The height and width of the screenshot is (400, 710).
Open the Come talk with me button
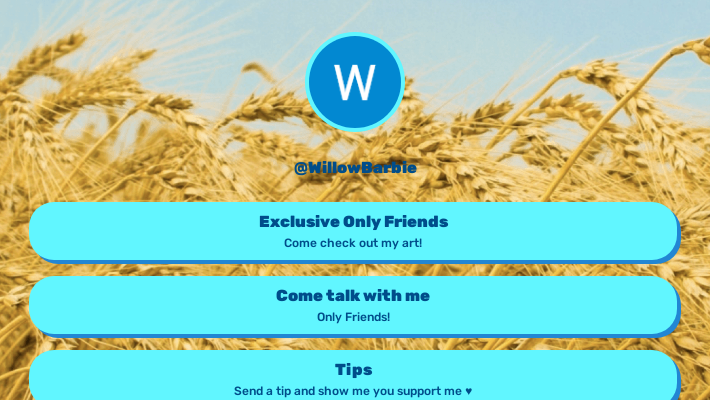(x=353, y=305)
